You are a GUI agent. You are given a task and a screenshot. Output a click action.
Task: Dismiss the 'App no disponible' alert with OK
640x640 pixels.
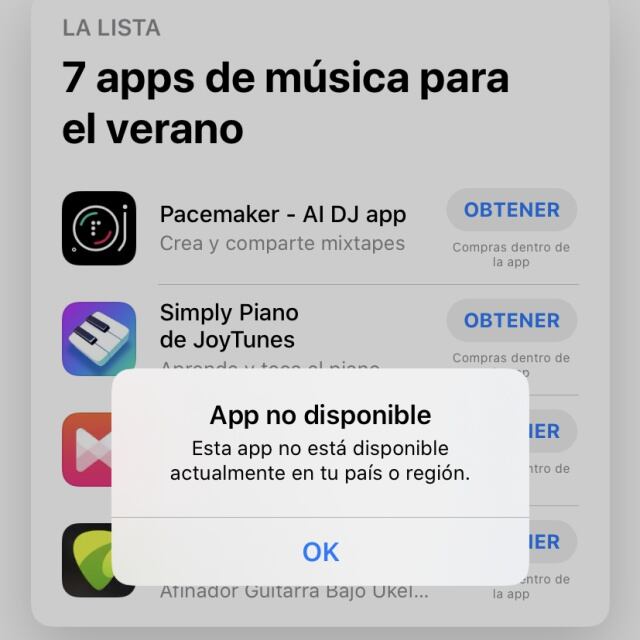[320, 552]
